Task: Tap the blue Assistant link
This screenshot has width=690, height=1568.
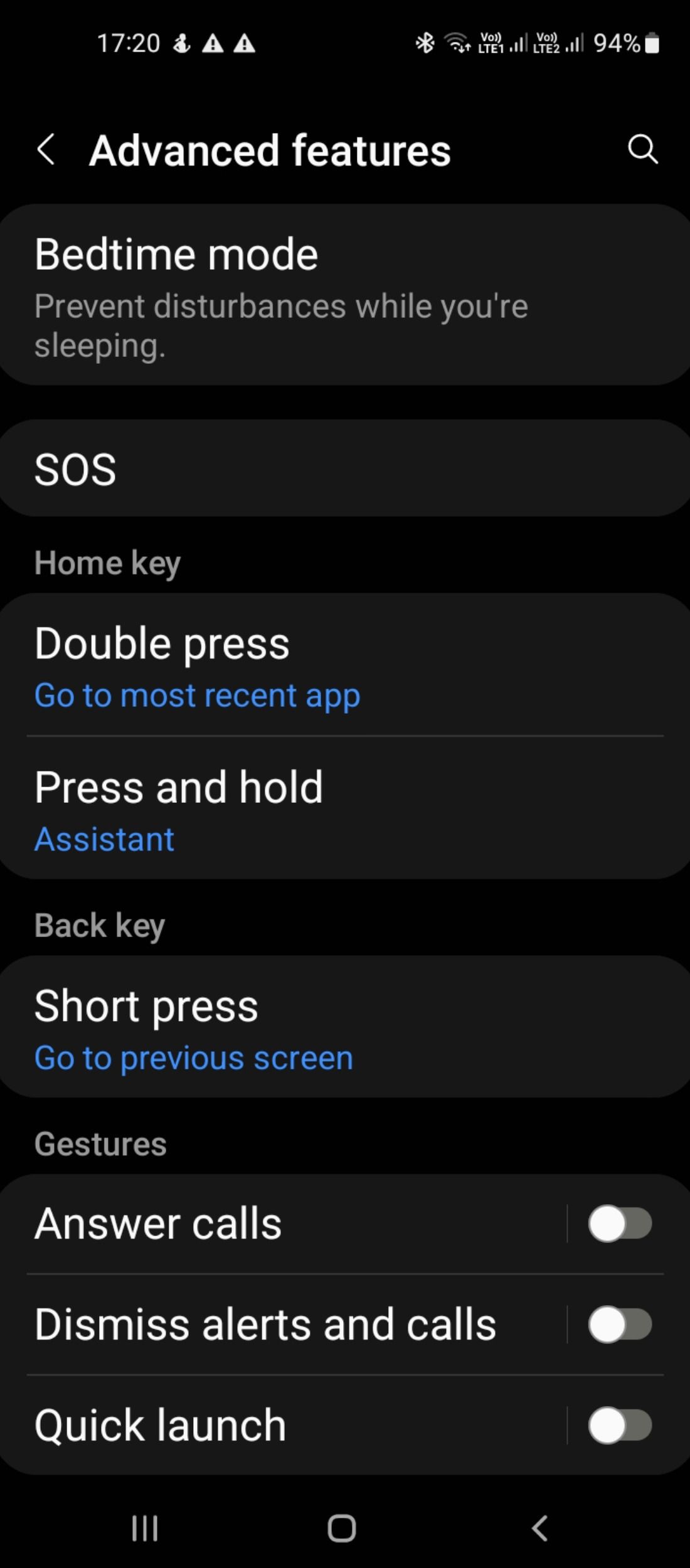Action: coord(105,839)
